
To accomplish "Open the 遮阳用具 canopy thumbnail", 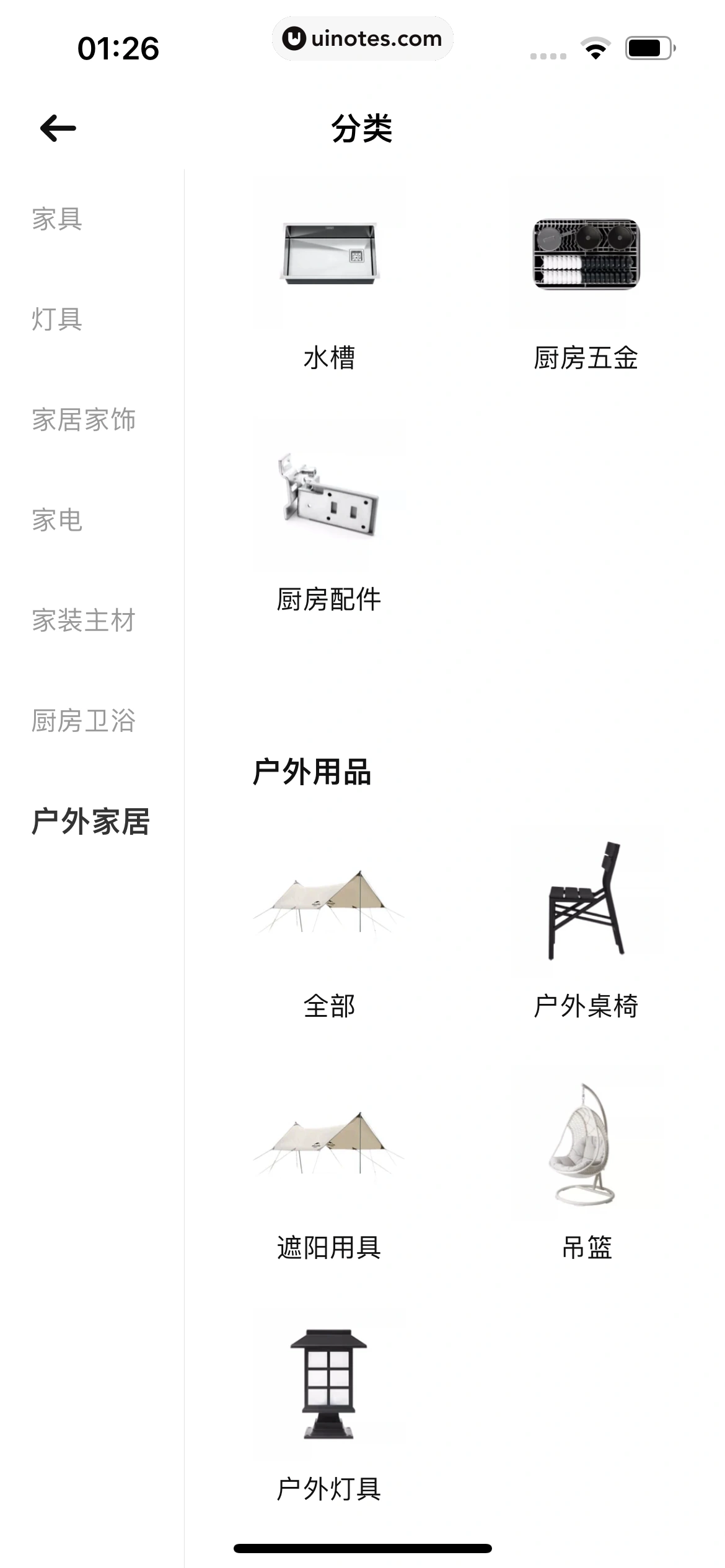I will tap(328, 1143).
